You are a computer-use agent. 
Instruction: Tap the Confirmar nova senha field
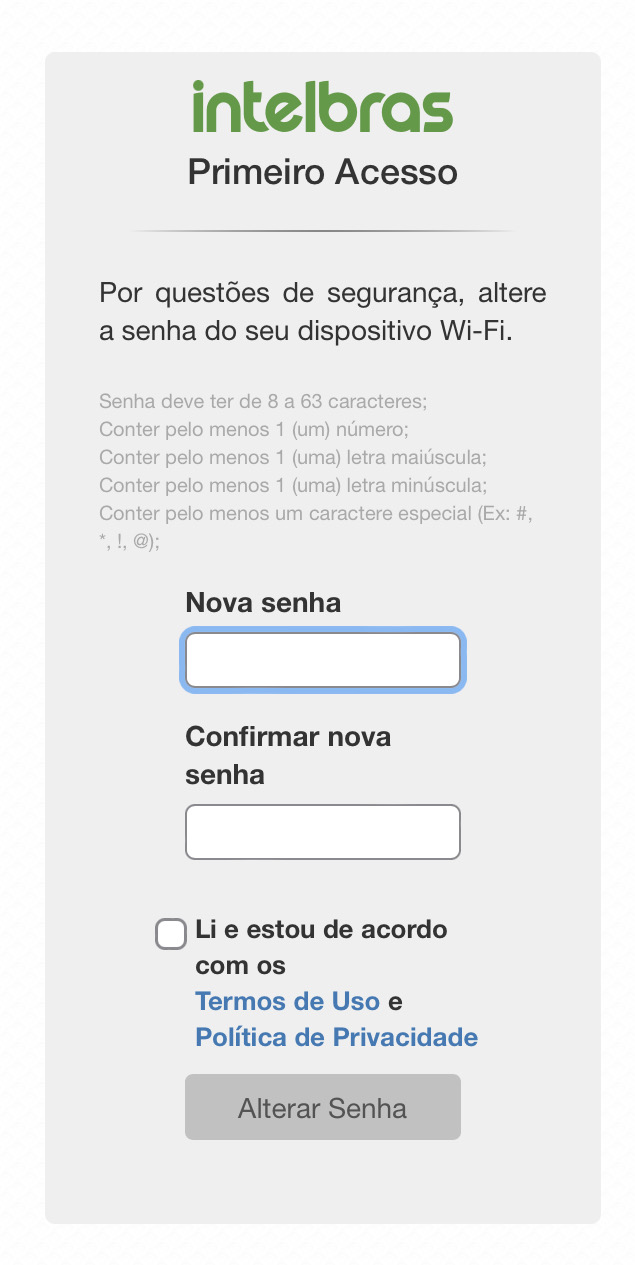tap(323, 832)
